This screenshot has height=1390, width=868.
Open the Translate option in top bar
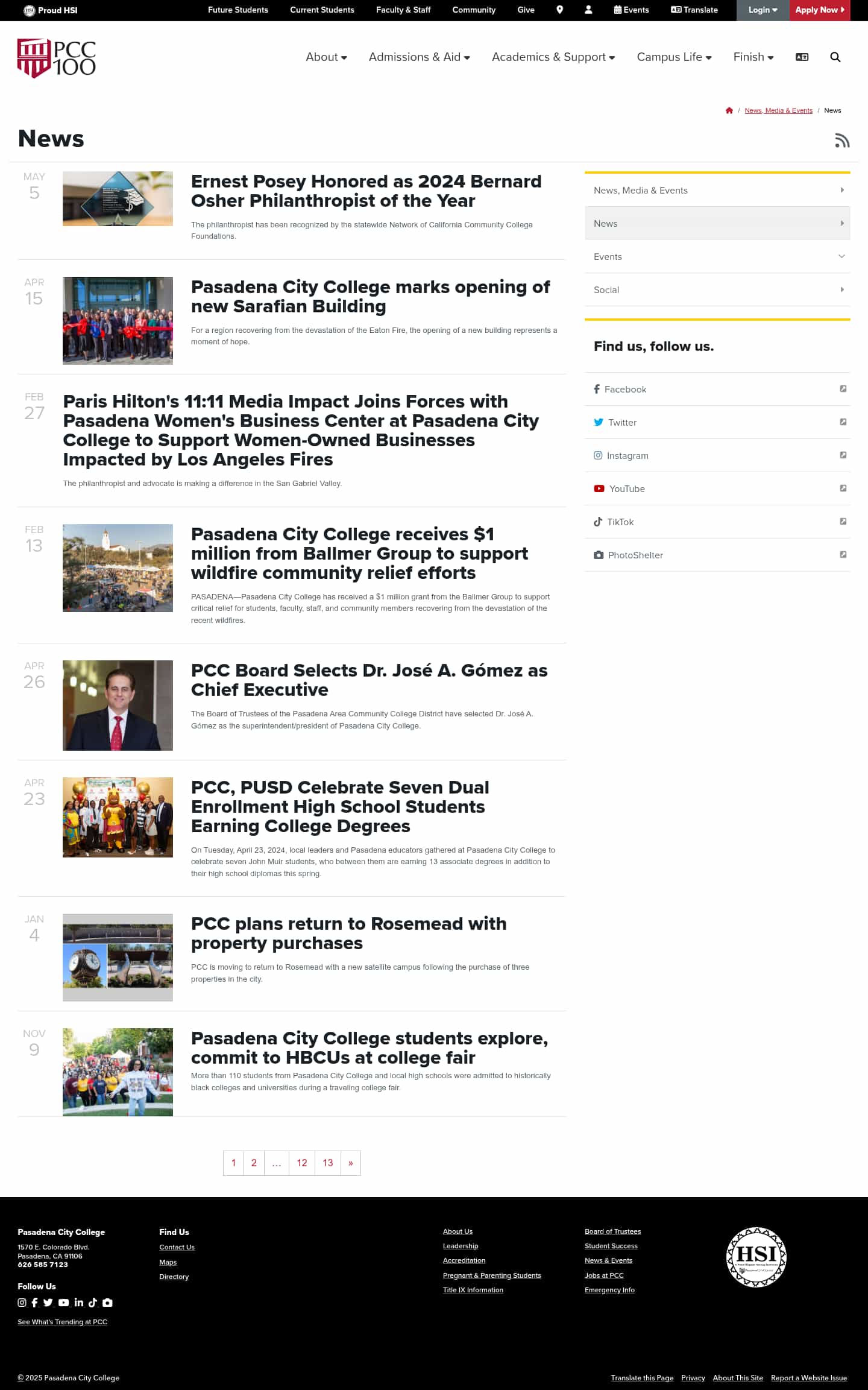click(694, 10)
